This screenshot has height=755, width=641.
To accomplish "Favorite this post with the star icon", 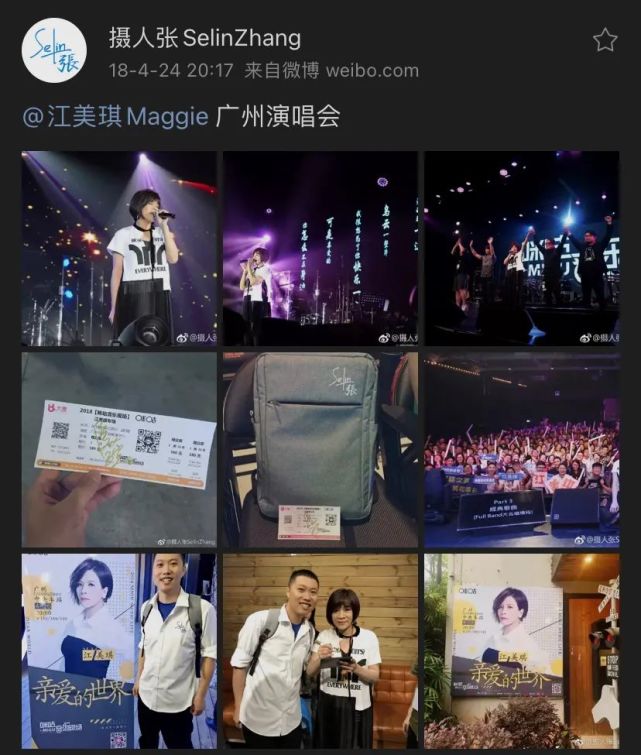I will (605, 40).
